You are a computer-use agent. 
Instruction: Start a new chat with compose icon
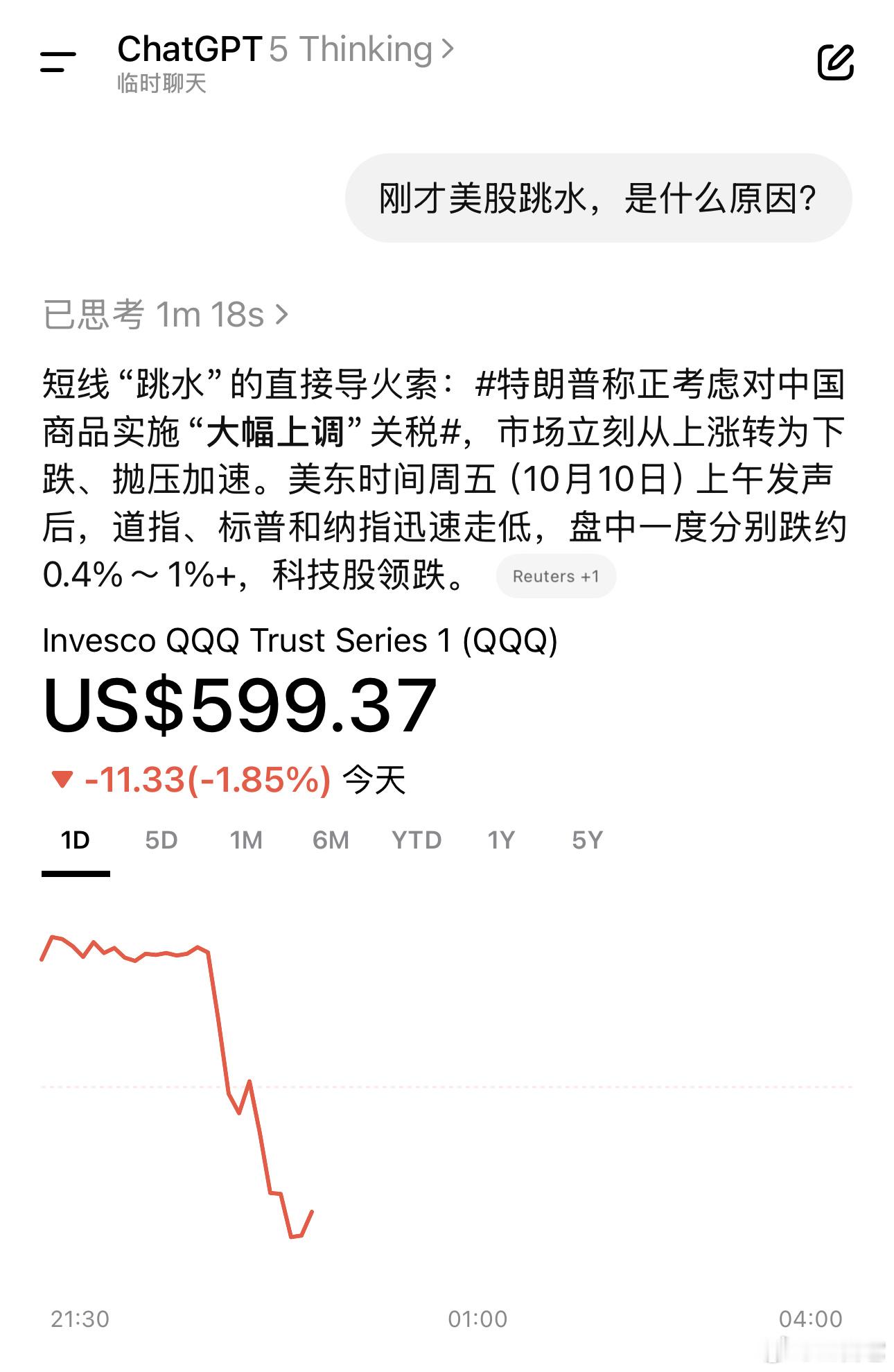click(836, 62)
